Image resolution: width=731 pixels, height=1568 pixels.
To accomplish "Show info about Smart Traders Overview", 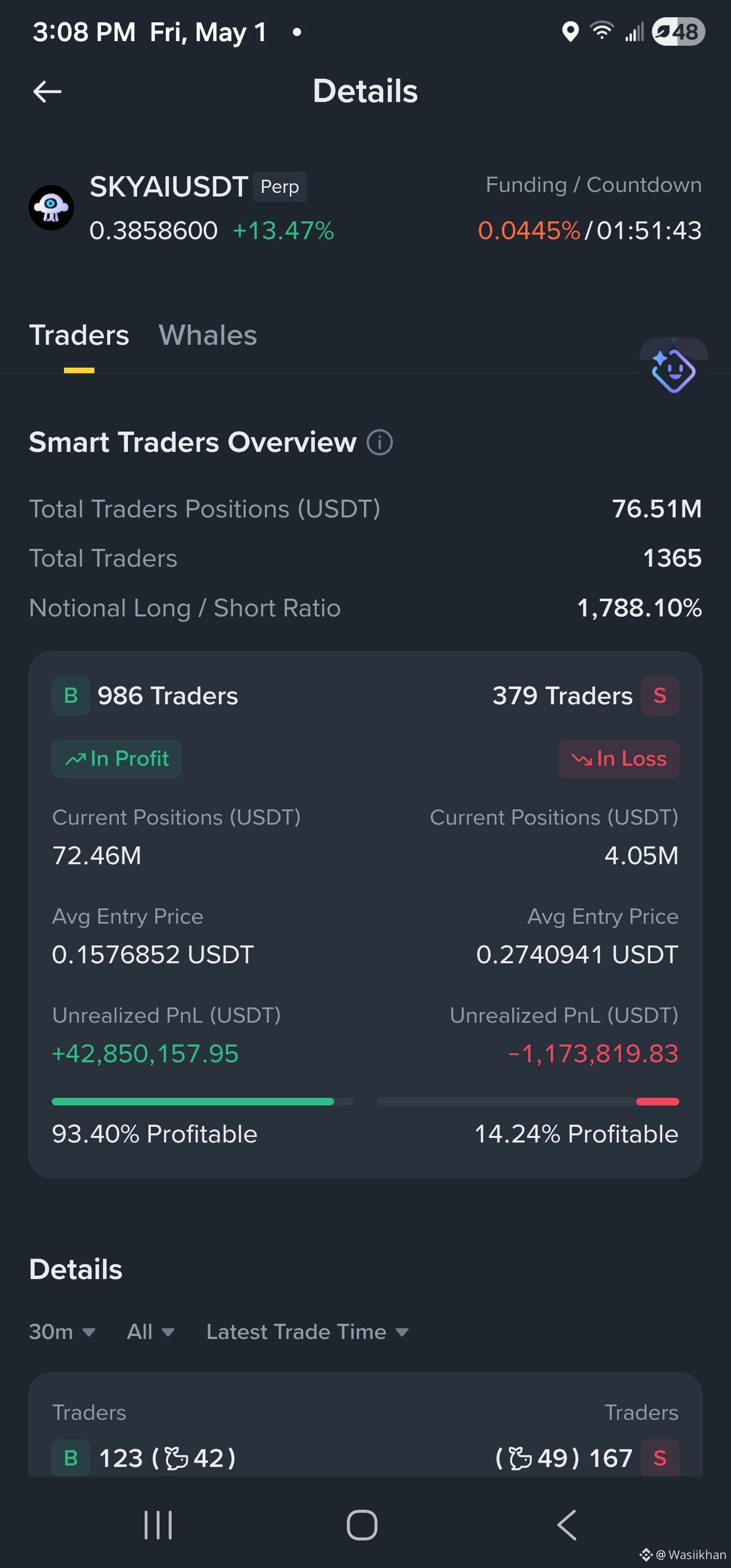I will (x=380, y=442).
